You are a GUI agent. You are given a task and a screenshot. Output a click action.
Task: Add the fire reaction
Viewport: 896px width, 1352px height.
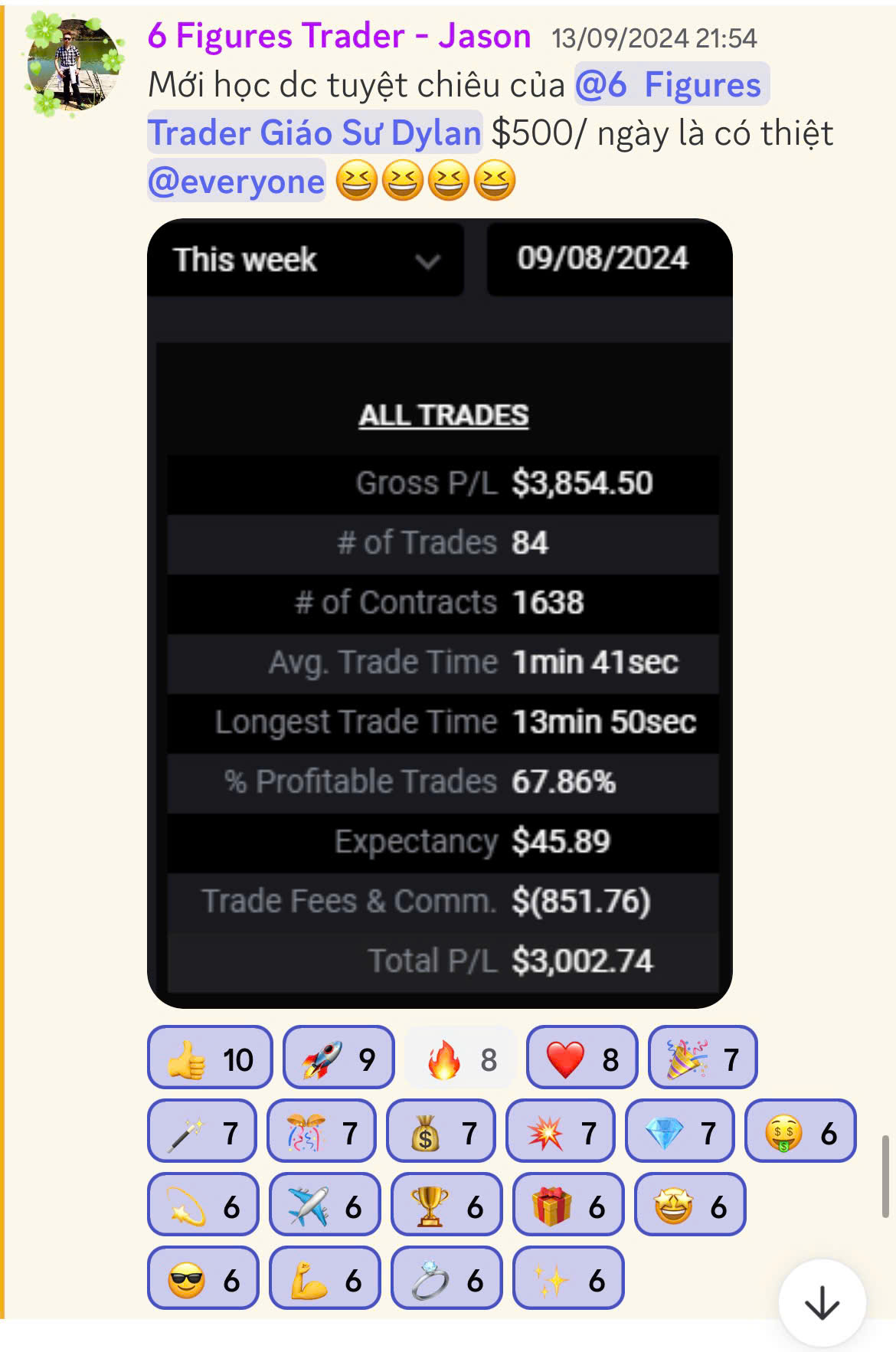tap(460, 1059)
